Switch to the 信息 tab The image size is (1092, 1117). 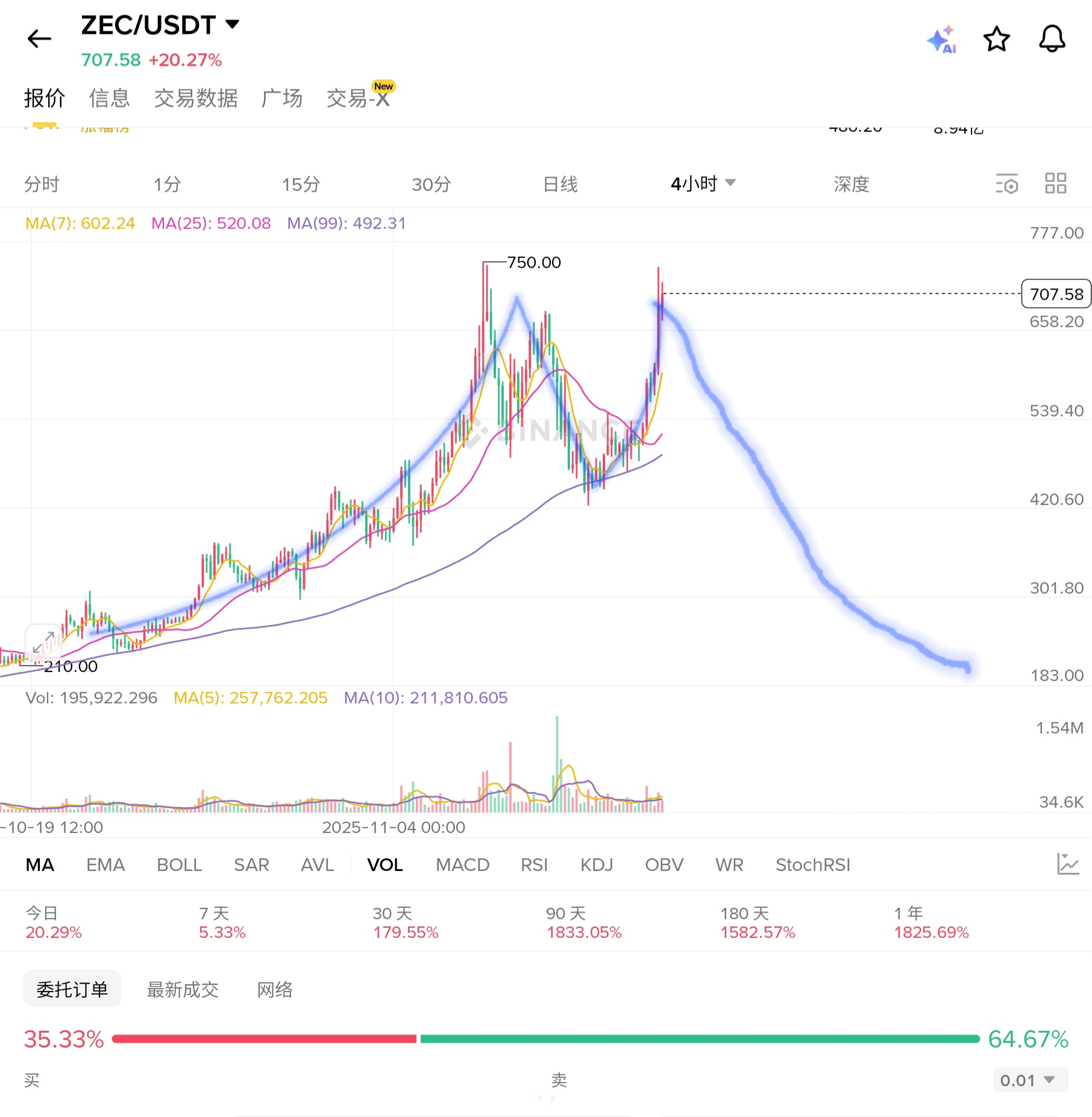[109, 98]
